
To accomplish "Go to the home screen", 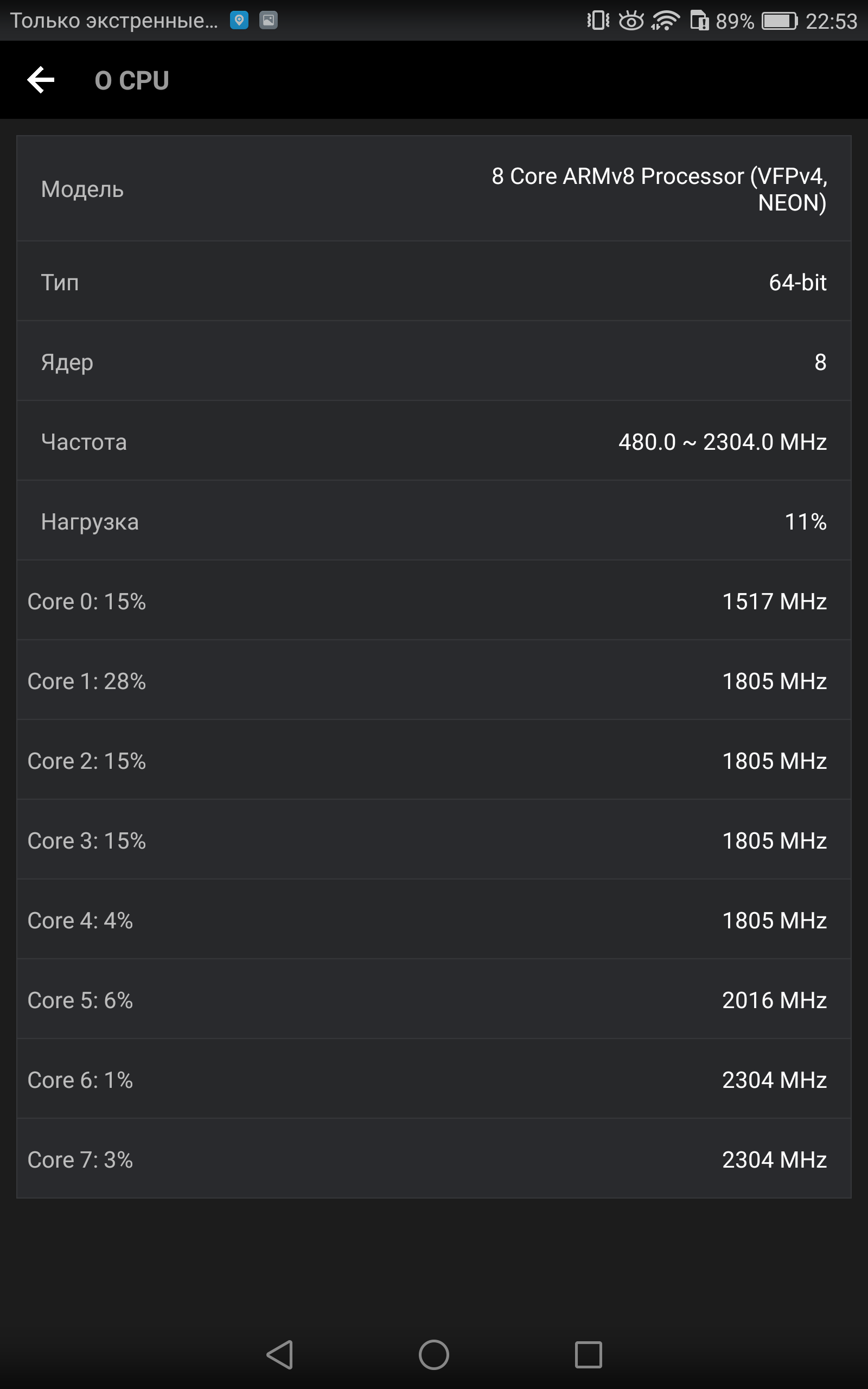I will [434, 1355].
